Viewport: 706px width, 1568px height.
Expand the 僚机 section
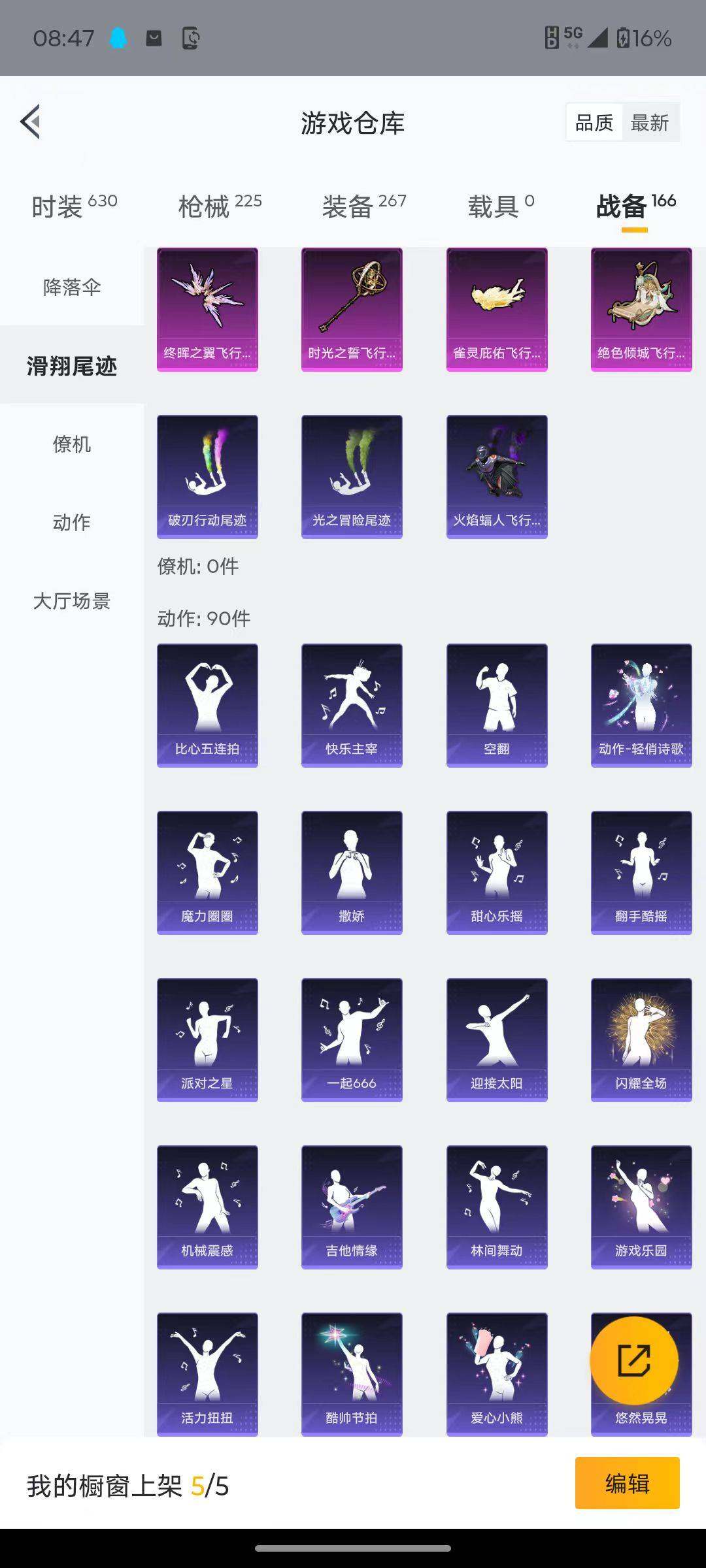tap(71, 444)
